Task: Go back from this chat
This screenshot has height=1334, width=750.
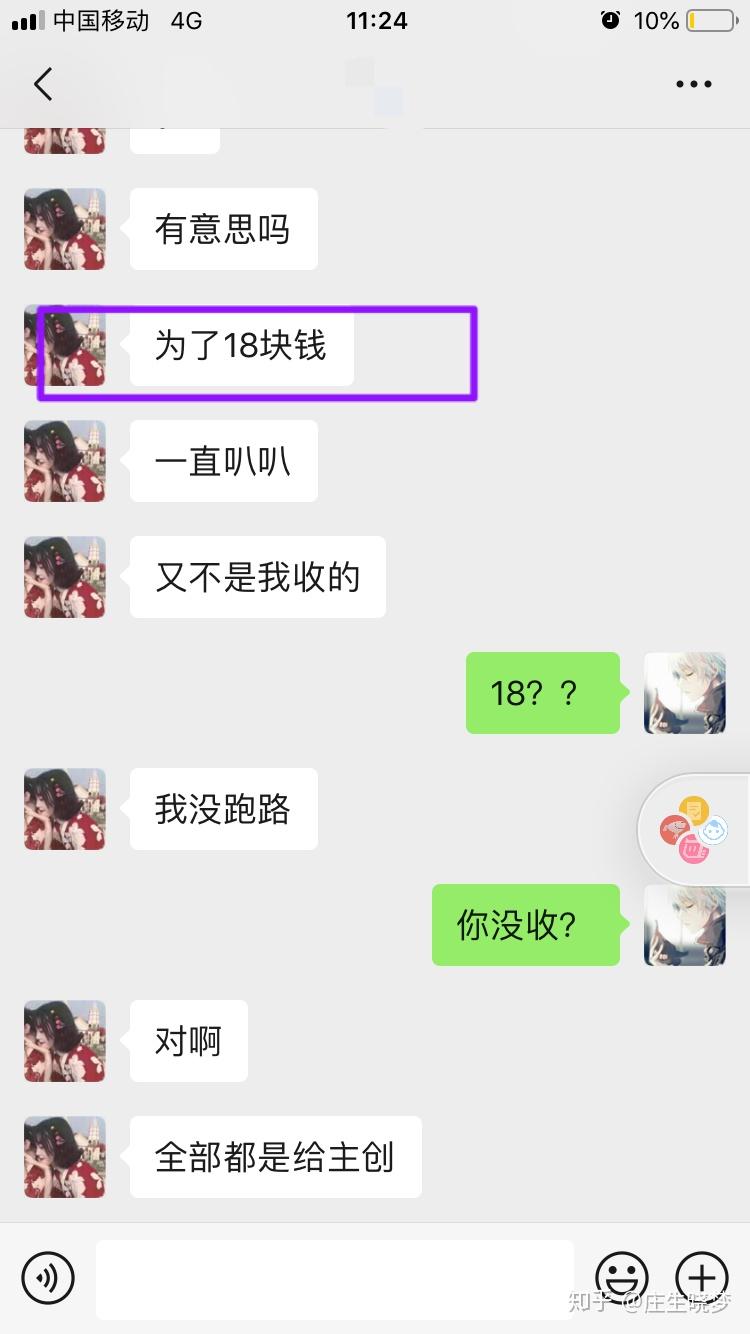Action: click(x=43, y=84)
